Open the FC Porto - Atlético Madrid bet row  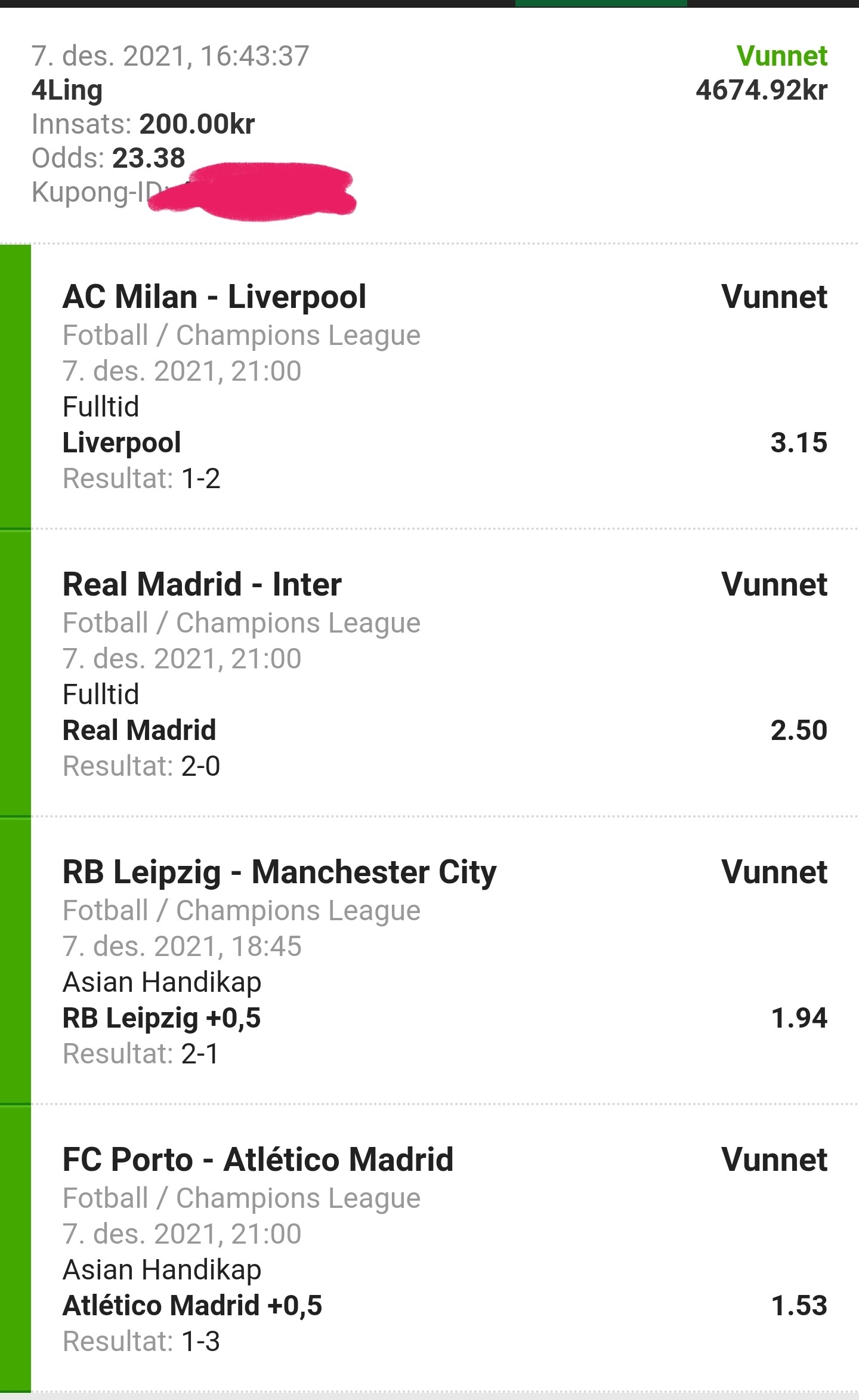point(429,1248)
